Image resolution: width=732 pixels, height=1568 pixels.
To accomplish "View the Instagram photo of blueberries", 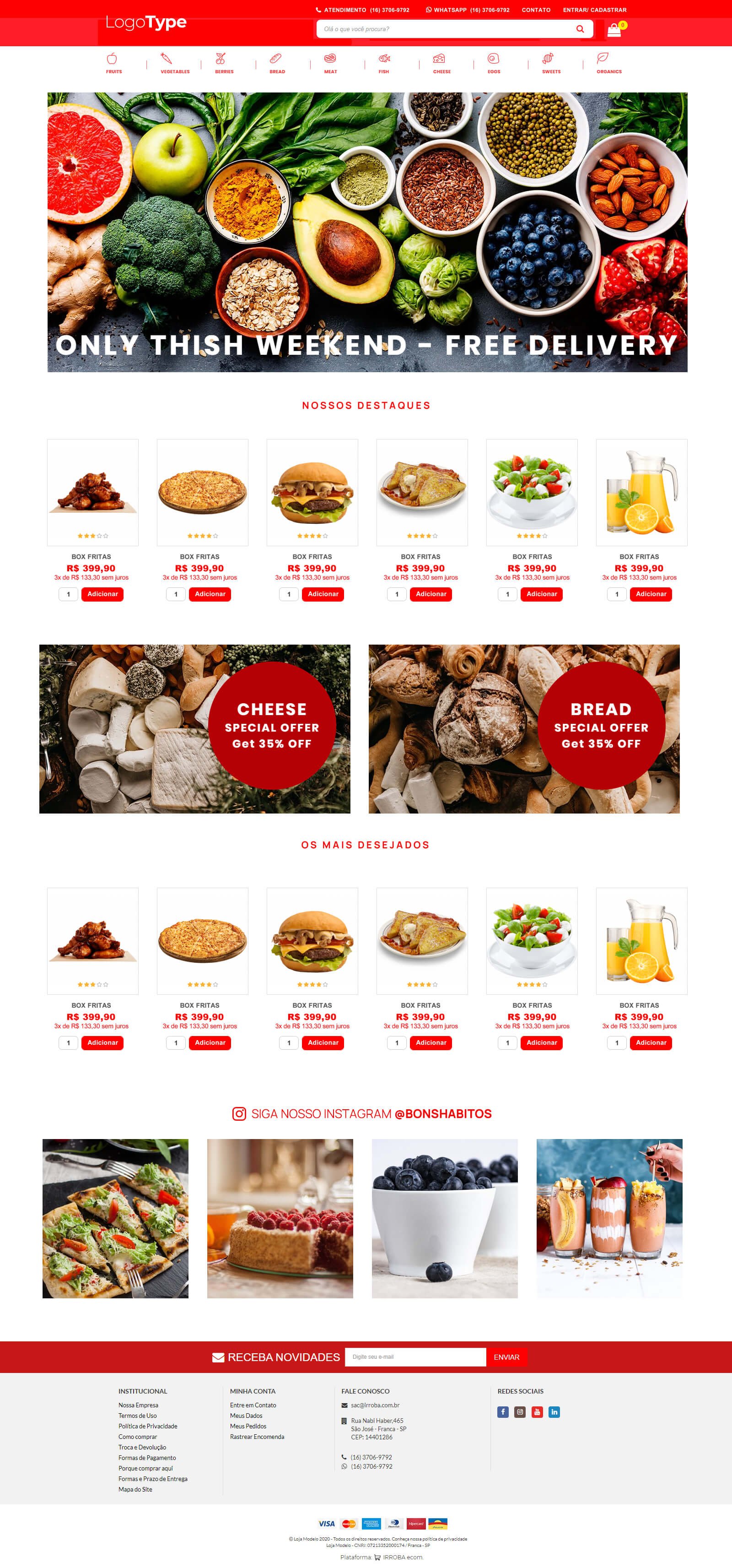I will pos(444,1218).
